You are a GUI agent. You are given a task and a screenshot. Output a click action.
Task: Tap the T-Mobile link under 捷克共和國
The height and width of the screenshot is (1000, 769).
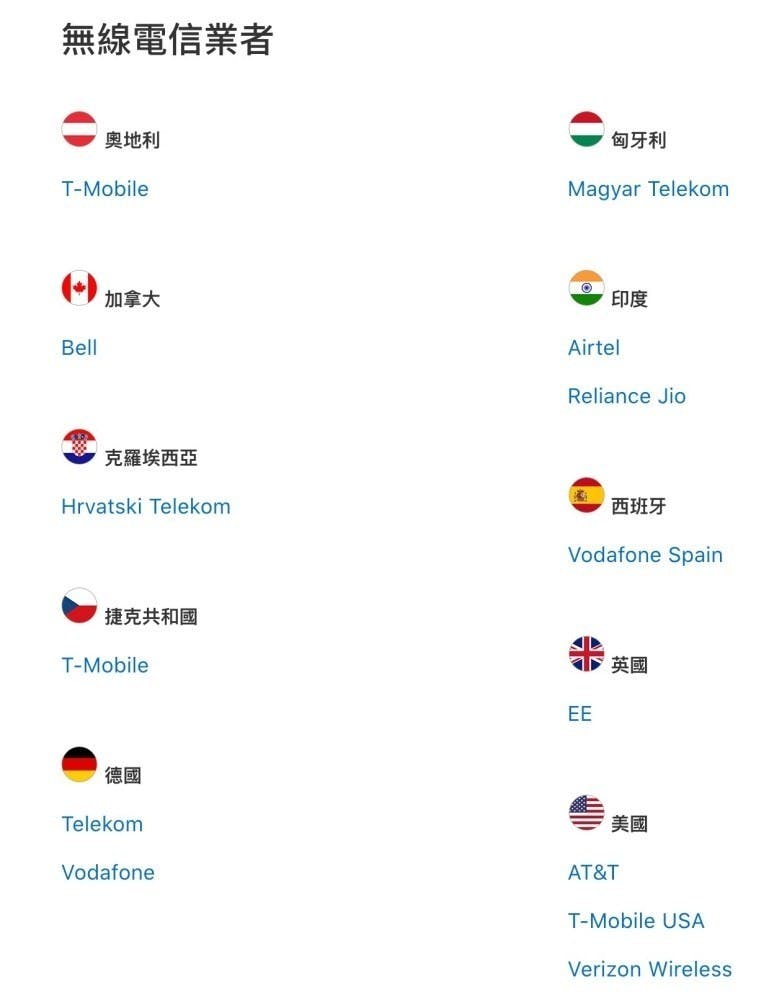click(x=105, y=666)
